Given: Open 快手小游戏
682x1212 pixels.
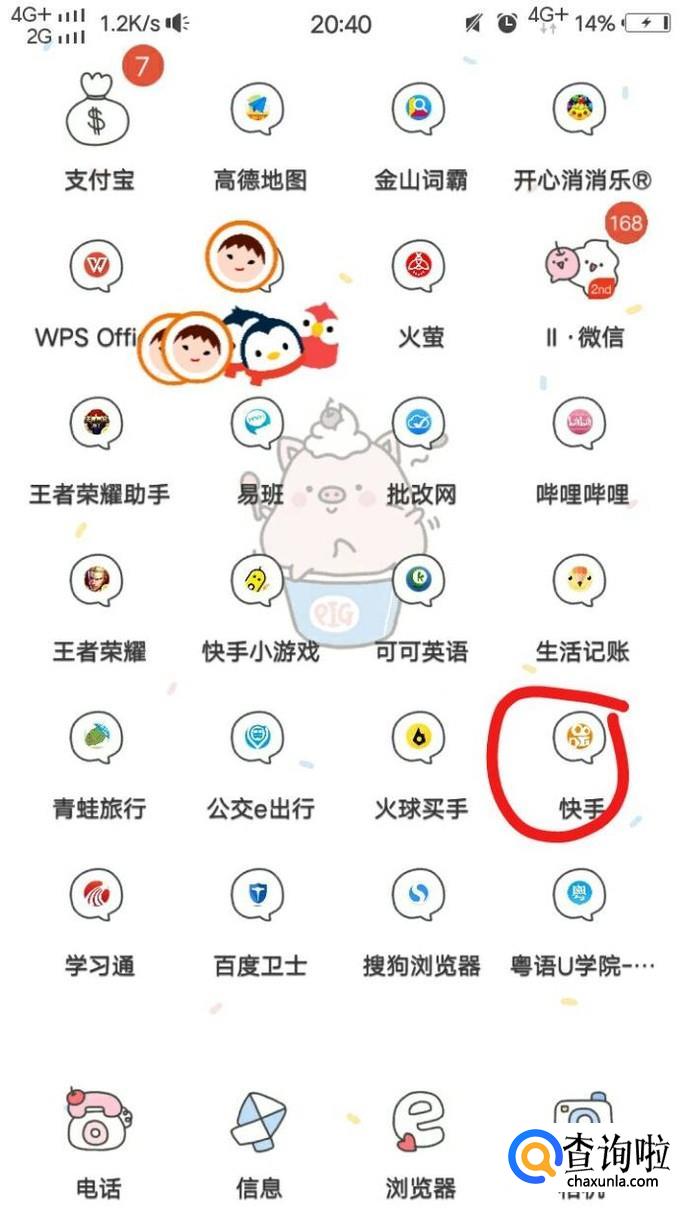Looking at the screenshot, I should click(258, 581).
